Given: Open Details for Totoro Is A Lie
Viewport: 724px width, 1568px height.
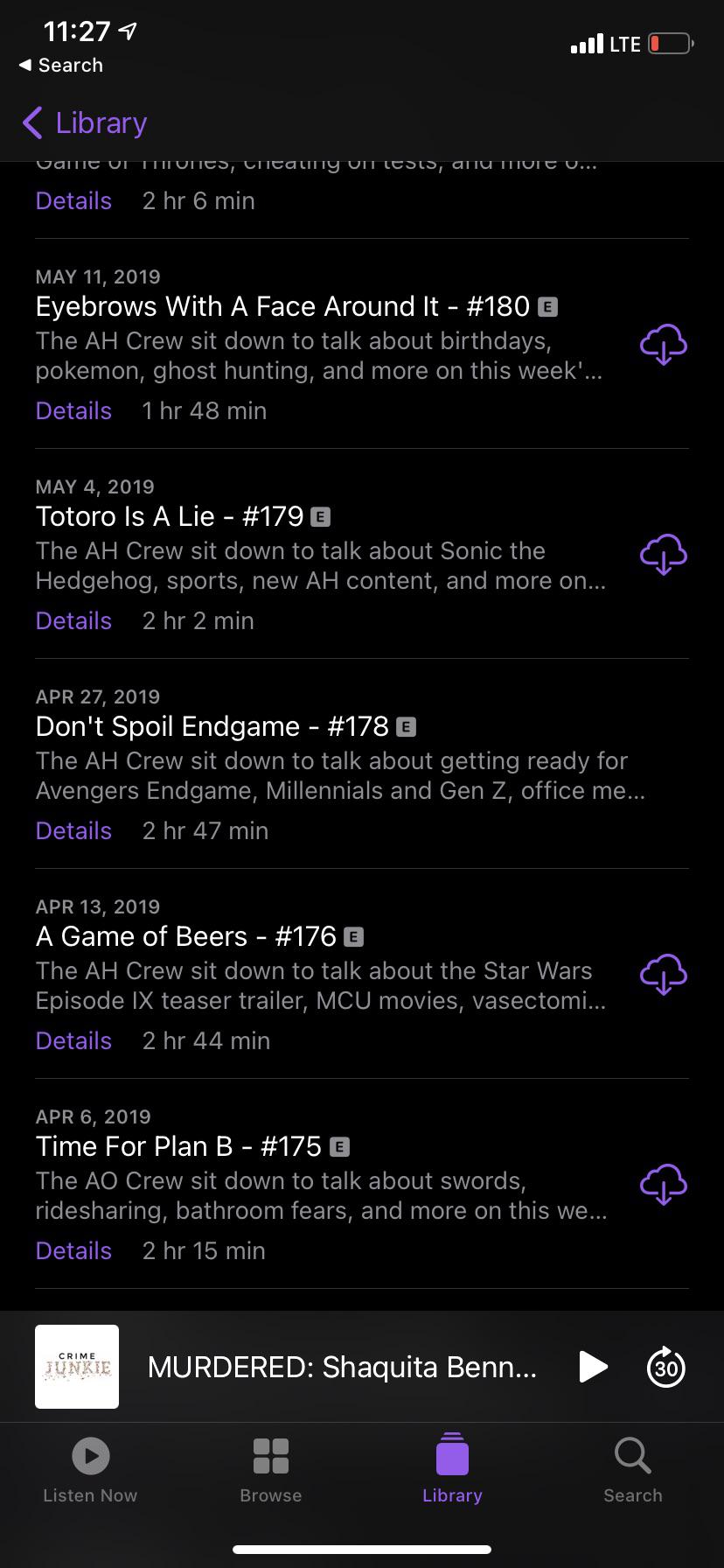Looking at the screenshot, I should click(x=73, y=620).
